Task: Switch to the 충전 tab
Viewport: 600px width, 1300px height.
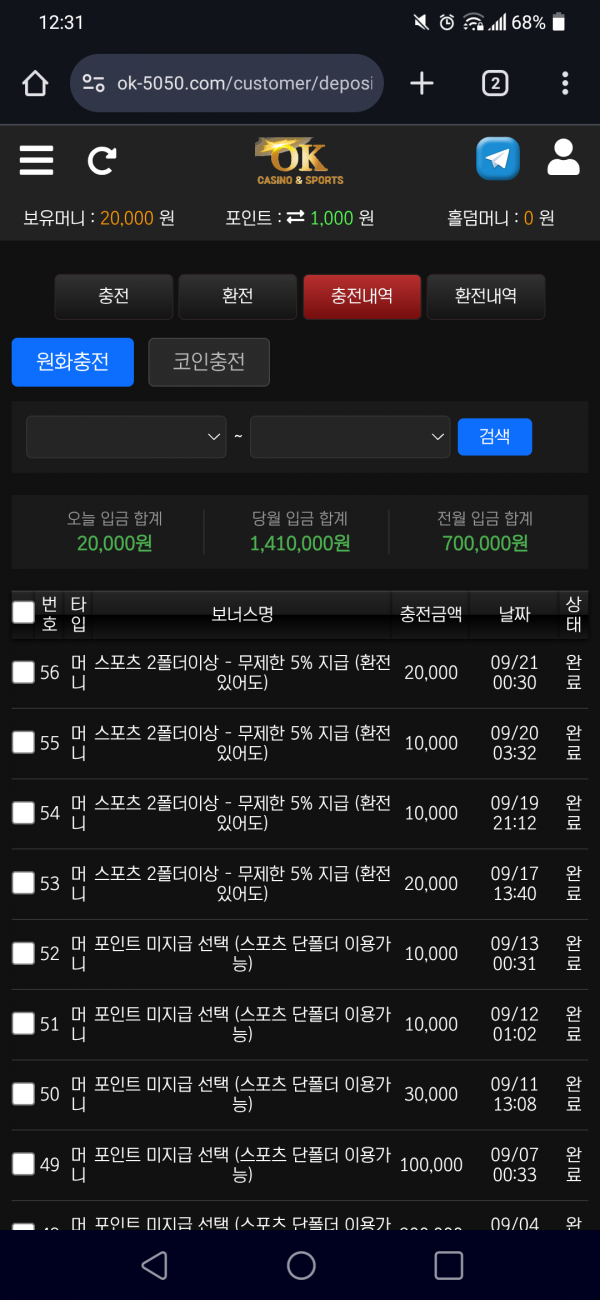Action: click(113, 297)
